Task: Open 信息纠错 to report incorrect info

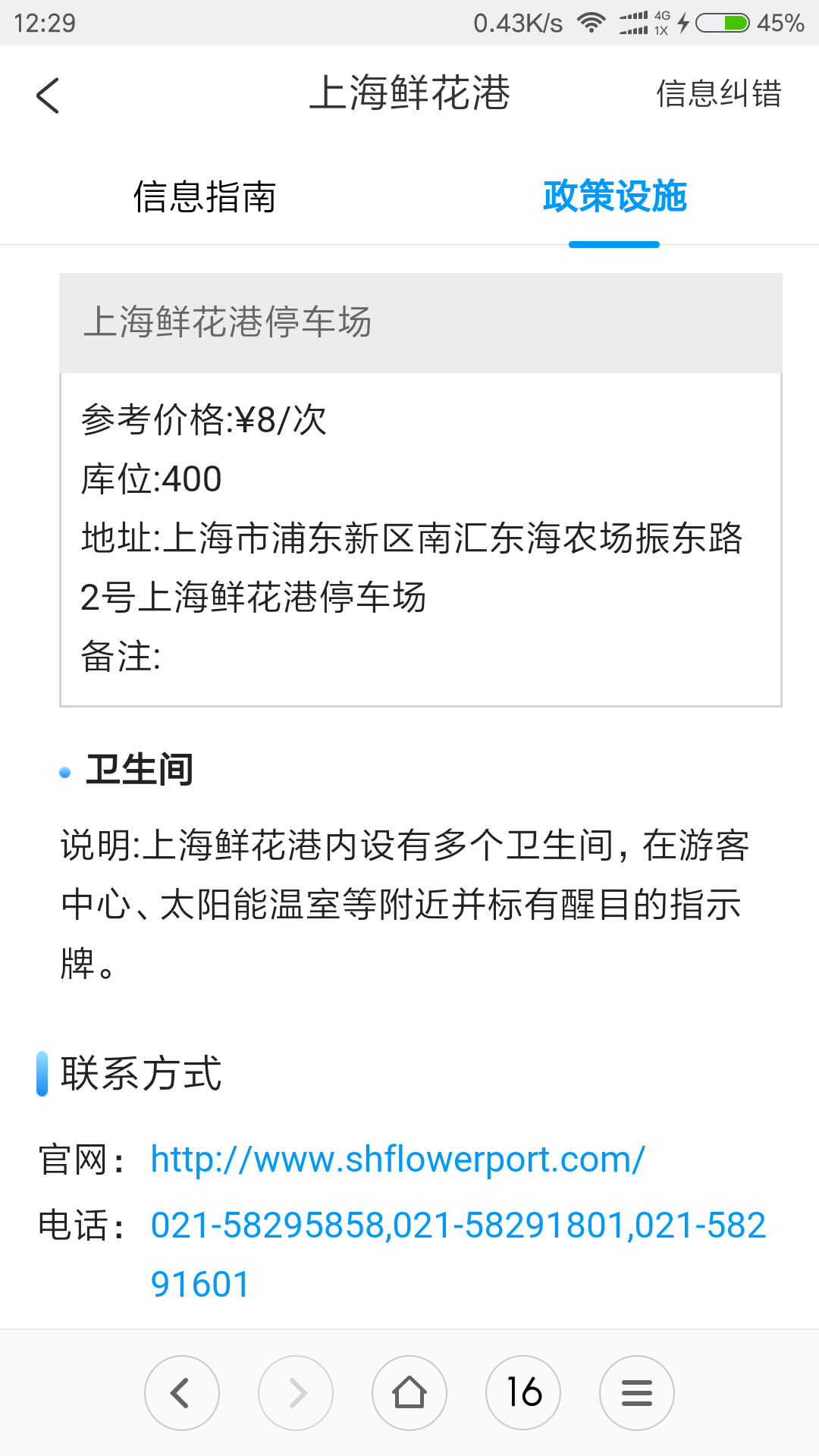Action: [718, 94]
